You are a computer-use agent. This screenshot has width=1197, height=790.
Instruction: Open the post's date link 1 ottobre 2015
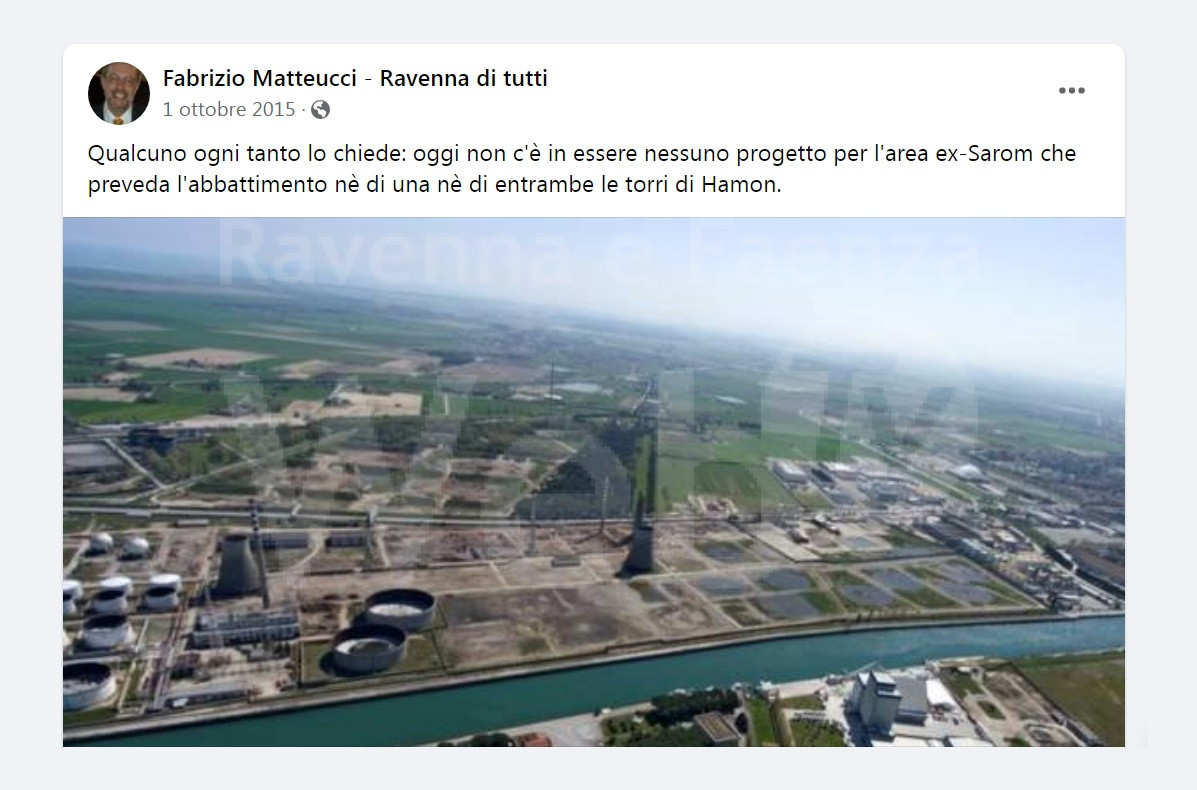pyautogui.click(x=229, y=109)
